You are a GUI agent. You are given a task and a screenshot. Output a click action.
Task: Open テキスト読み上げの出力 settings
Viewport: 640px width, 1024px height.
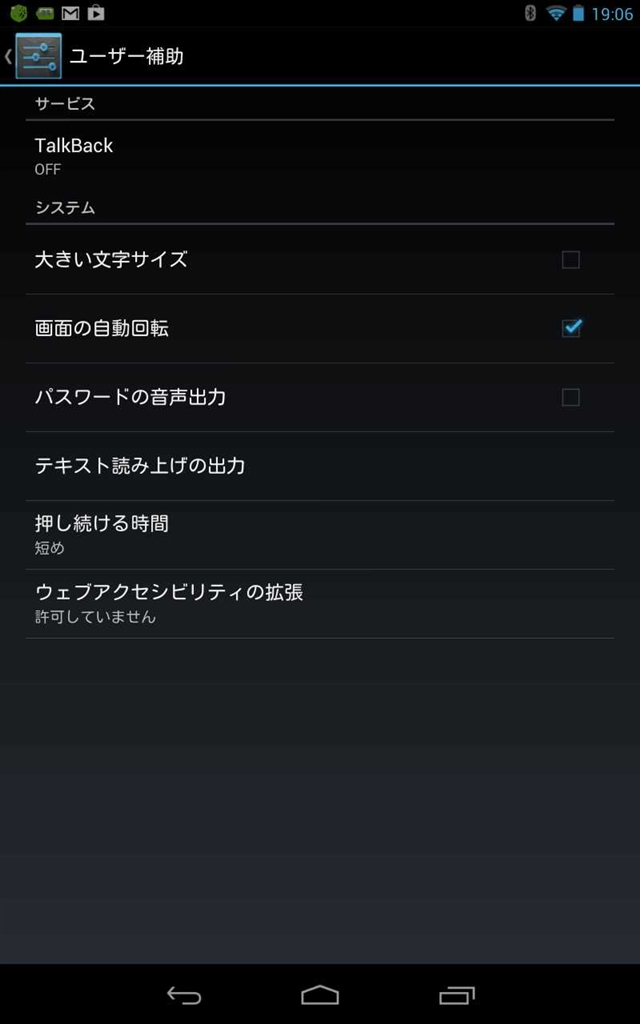pos(320,466)
